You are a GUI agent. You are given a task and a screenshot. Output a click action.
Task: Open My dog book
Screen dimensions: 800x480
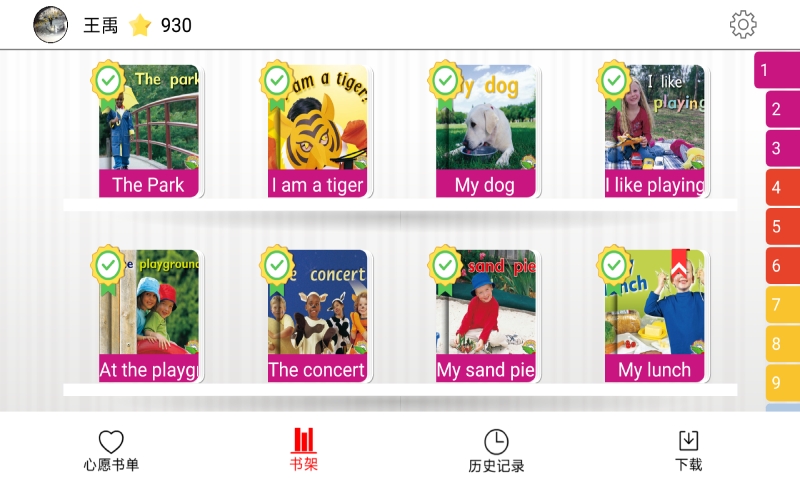[485, 131]
